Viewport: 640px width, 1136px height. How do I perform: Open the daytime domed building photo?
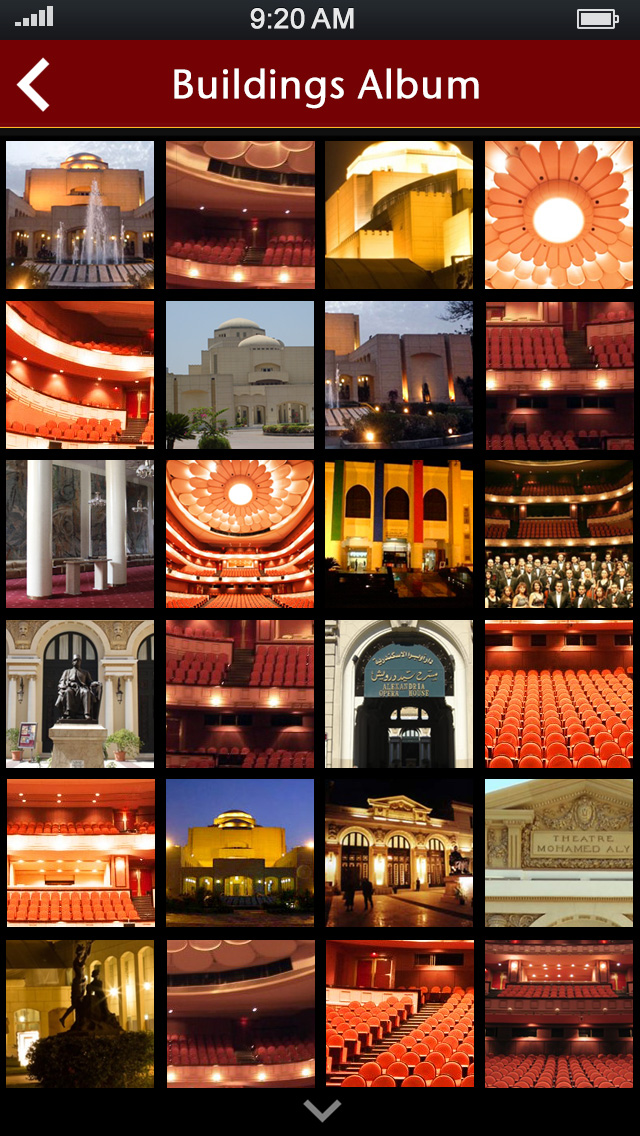[240, 374]
